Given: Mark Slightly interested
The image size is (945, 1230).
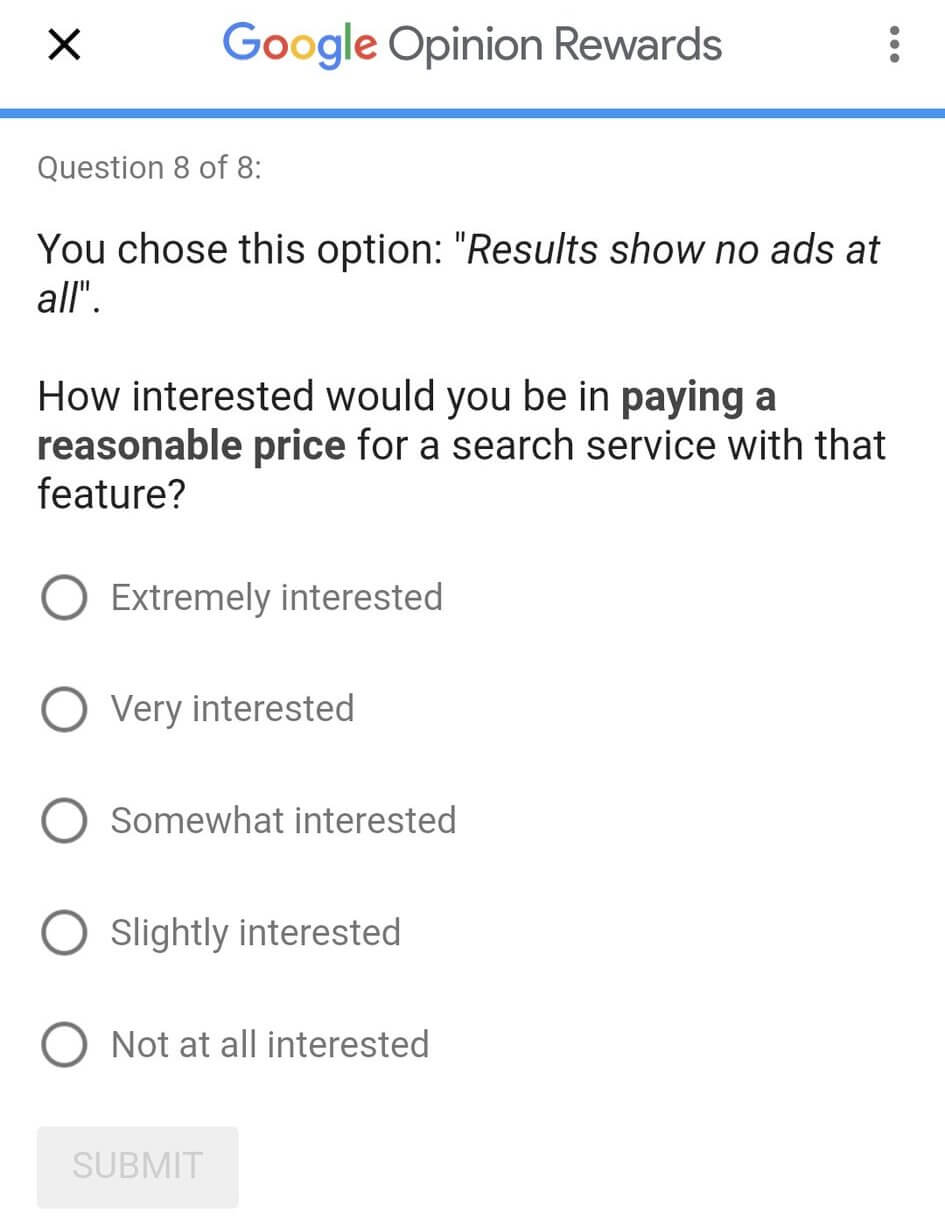Looking at the screenshot, I should (x=65, y=933).
